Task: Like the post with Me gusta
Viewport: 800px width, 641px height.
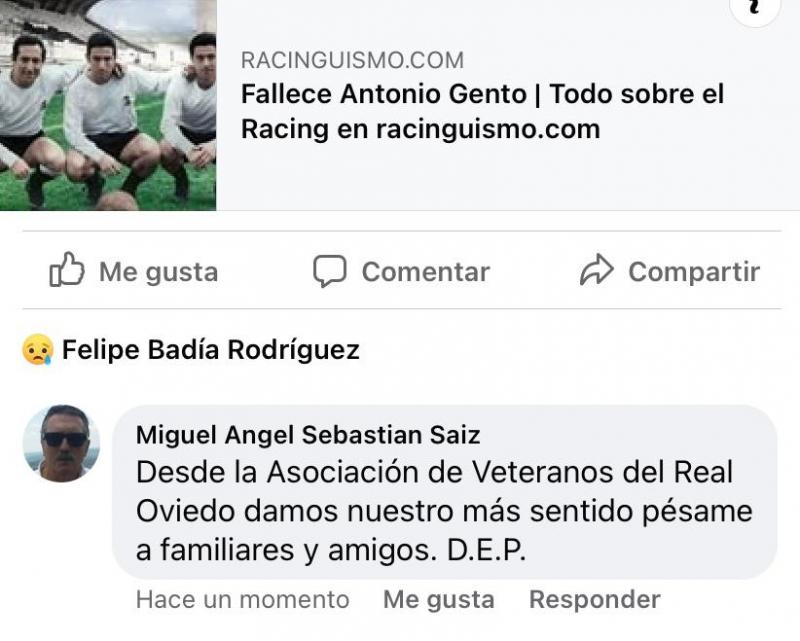Action: 134,272
